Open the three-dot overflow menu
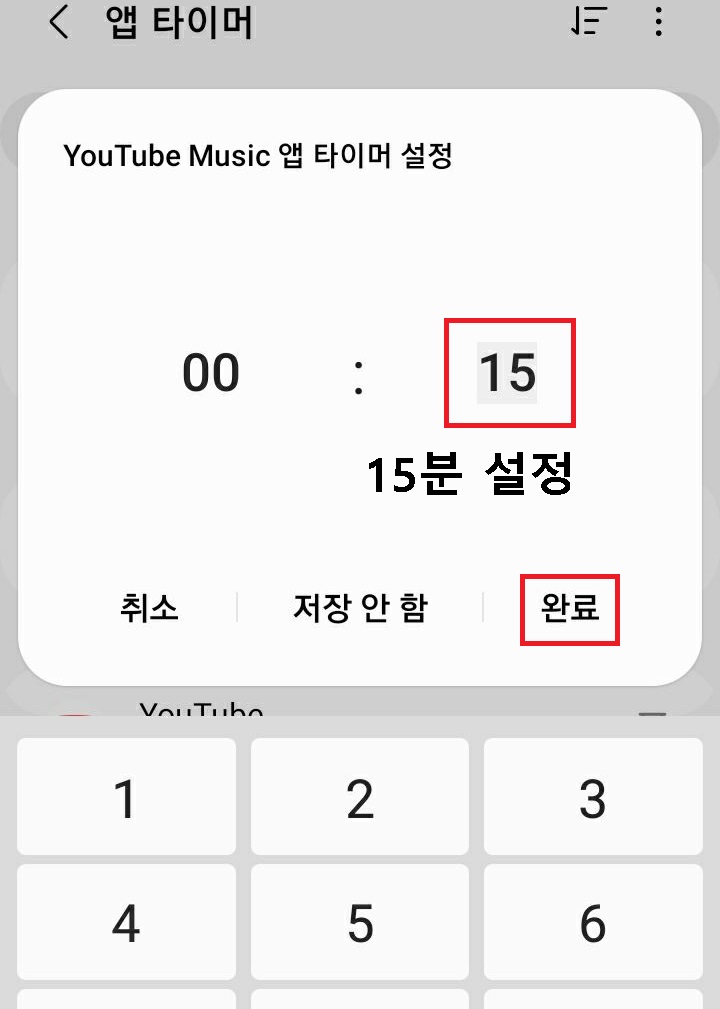720x1009 pixels. (659, 22)
